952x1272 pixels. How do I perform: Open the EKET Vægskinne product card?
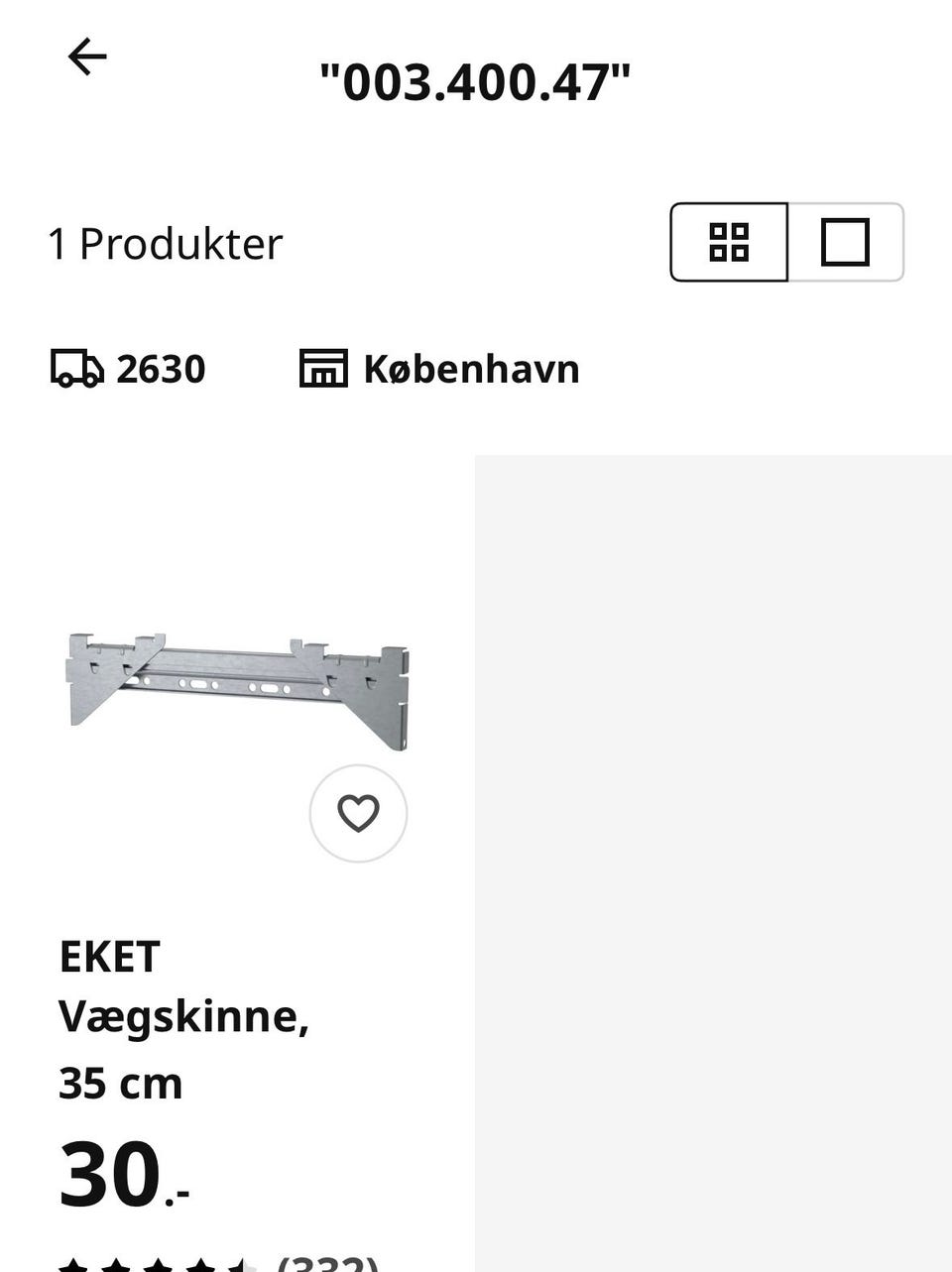(x=183, y=1015)
